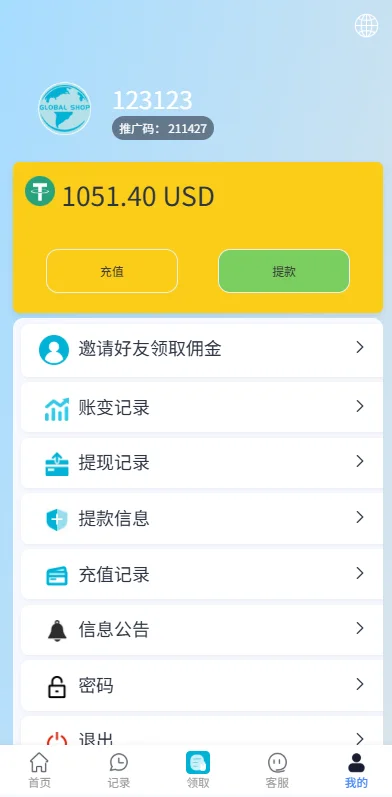The height and width of the screenshot is (797, 392).
Task: Go to the 领取 claim tab
Action: pyautogui.click(x=198, y=771)
